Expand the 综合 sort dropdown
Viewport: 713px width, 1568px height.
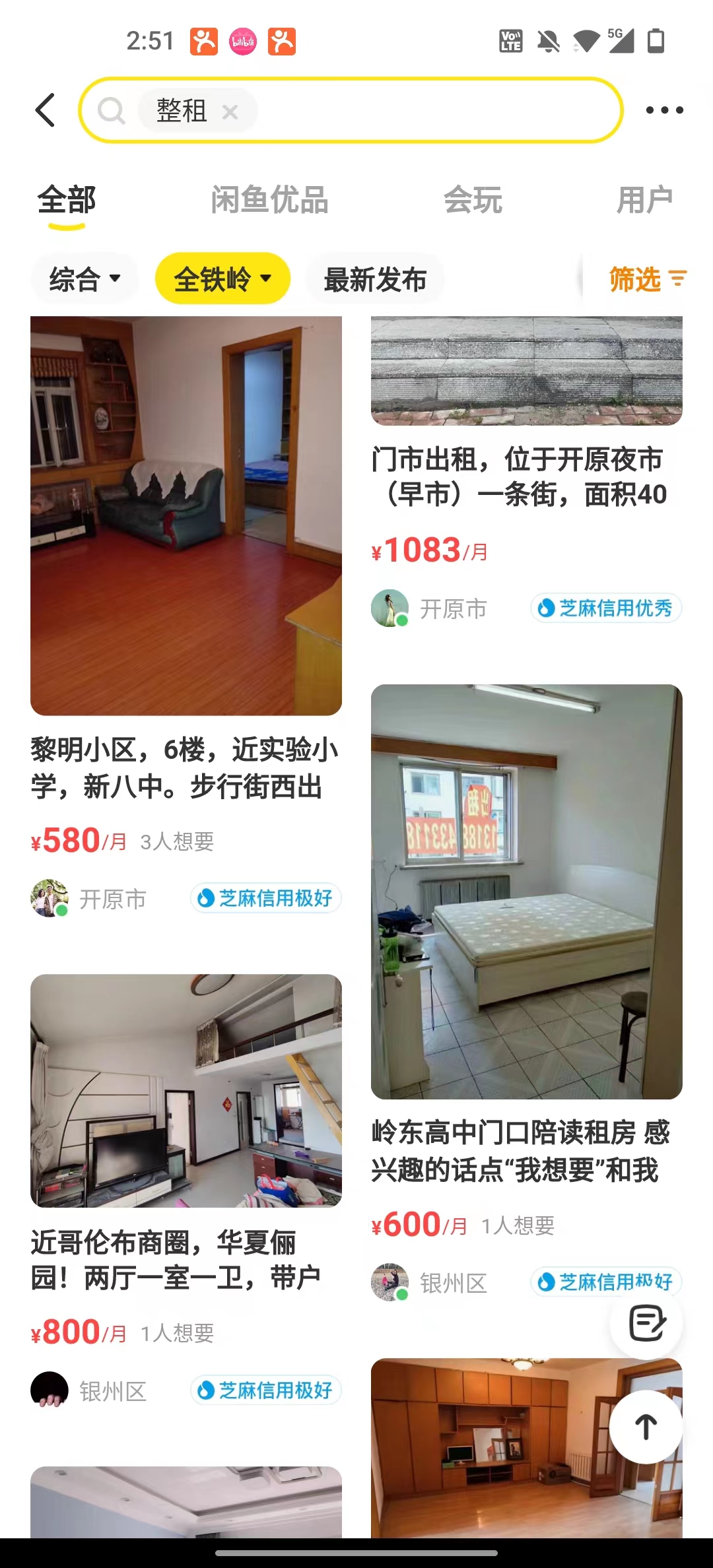(x=85, y=279)
